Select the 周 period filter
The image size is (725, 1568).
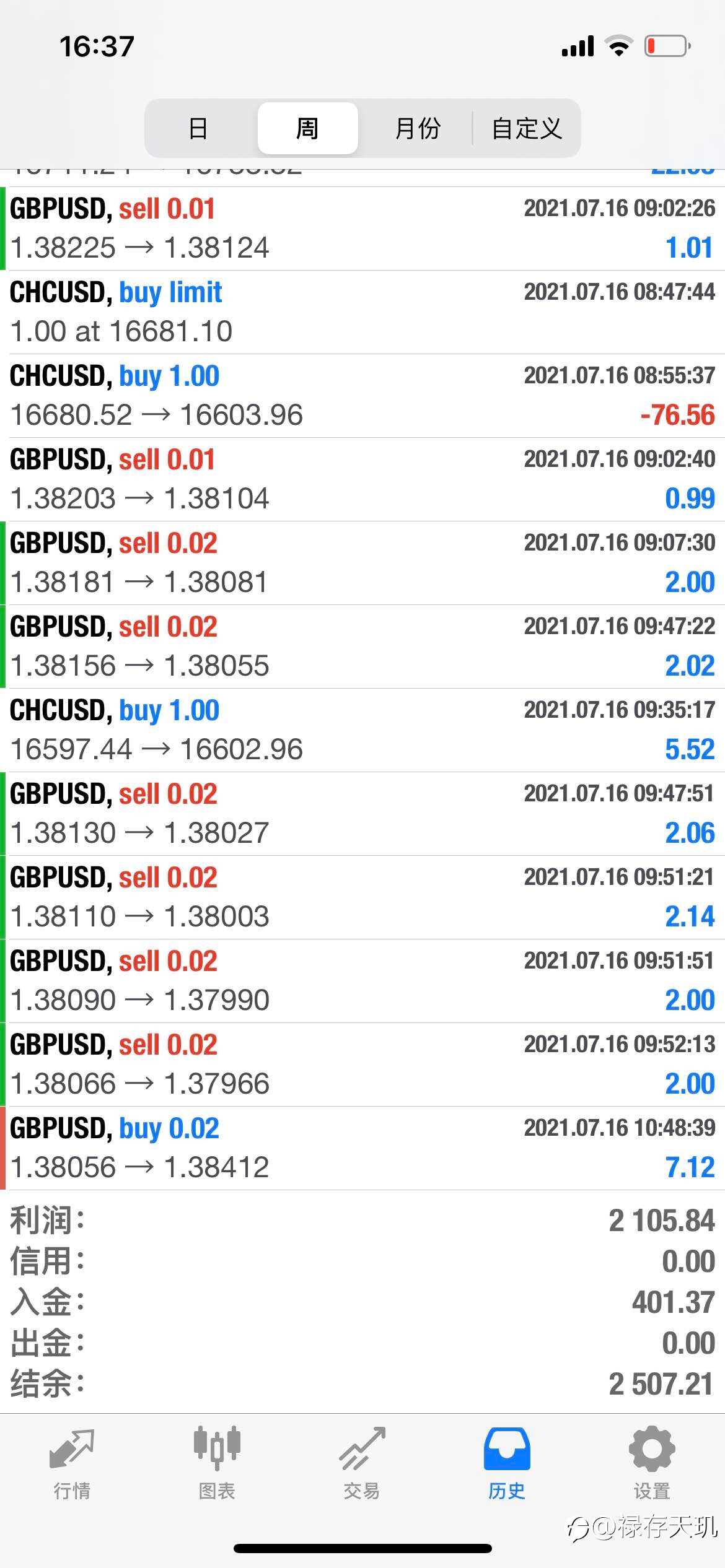tap(308, 128)
